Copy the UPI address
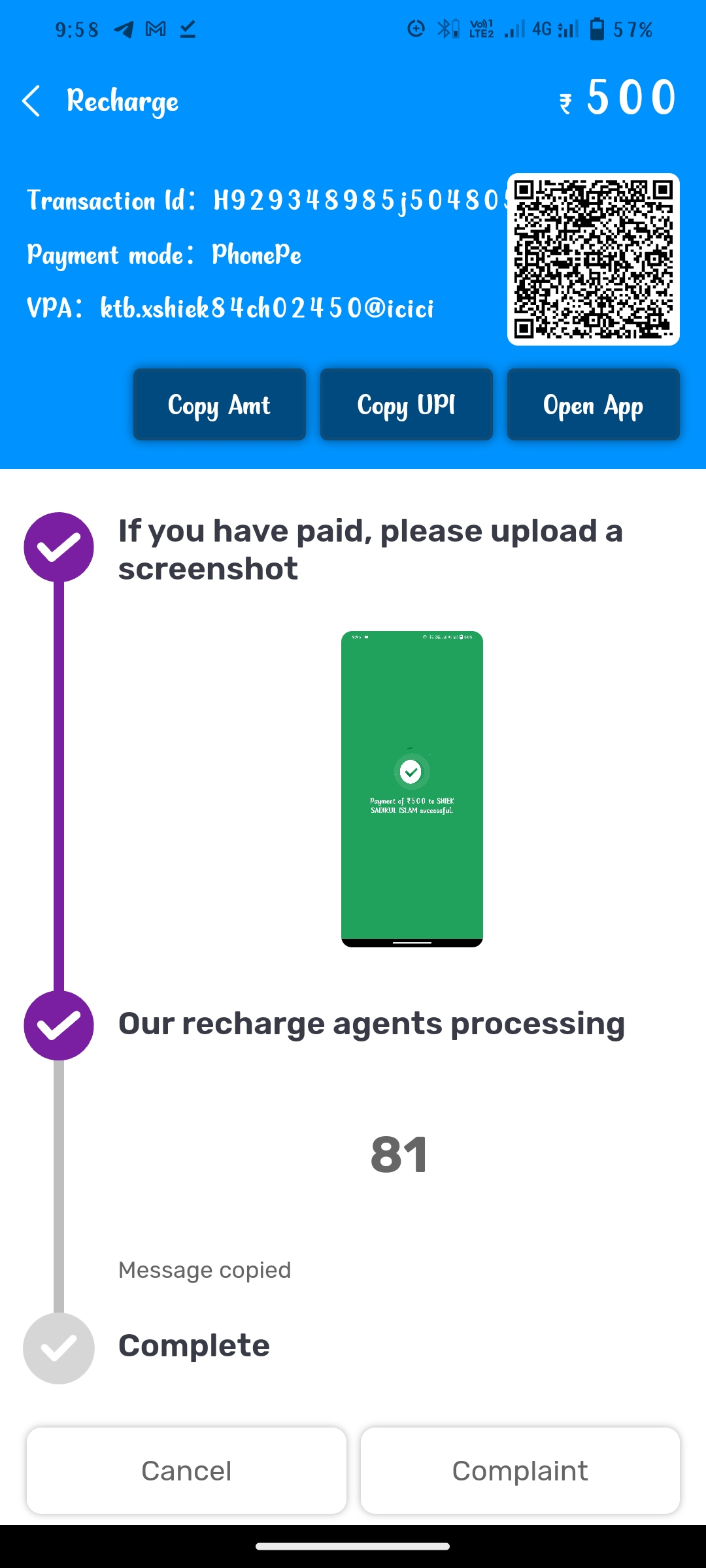This screenshot has height=1568, width=706. click(x=406, y=404)
